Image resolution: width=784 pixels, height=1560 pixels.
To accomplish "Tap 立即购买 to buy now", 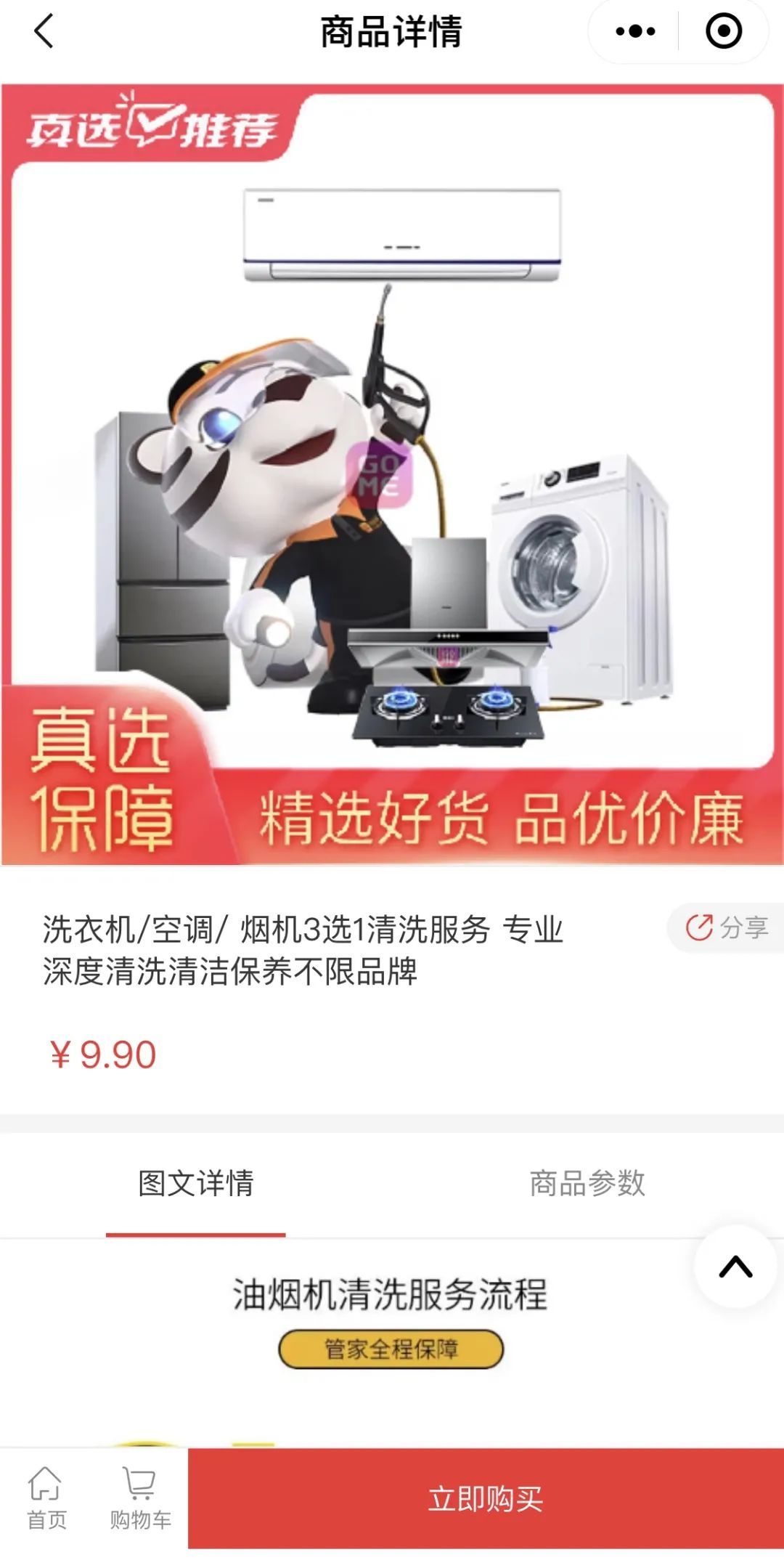I will click(486, 1499).
